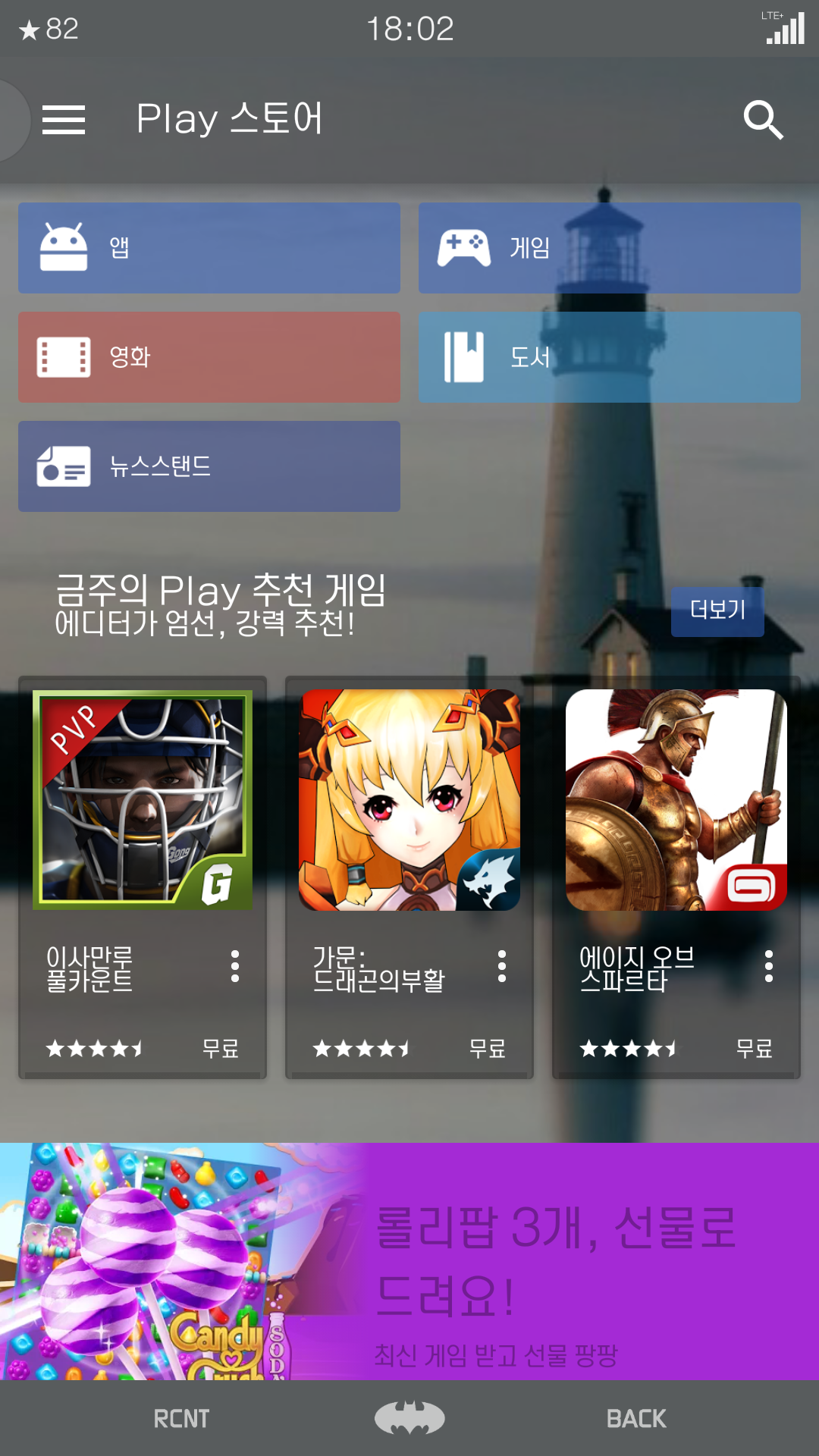Open the hamburger navigation drawer

click(x=64, y=120)
